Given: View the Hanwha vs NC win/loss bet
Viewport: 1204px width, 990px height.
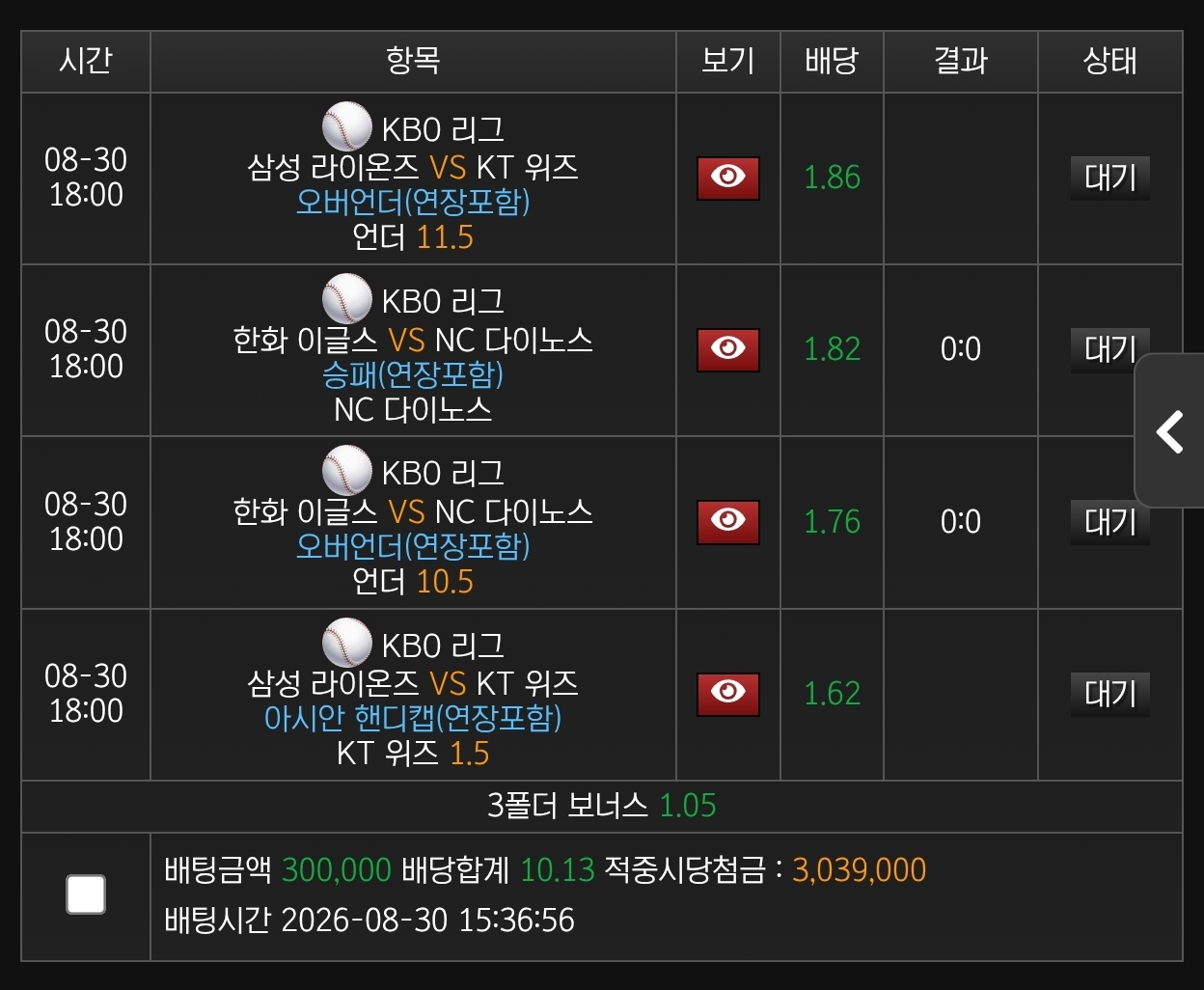Looking at the screenshot, I should (x=728, y=349).
